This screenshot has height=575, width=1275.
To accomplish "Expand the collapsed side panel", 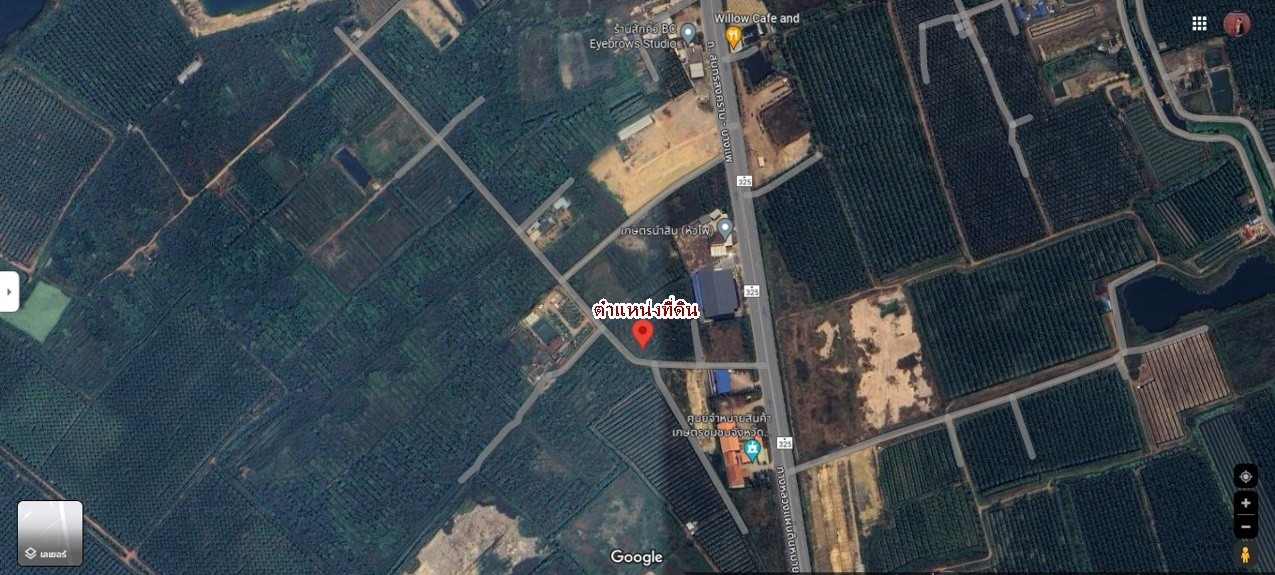I will click(9, 292).
